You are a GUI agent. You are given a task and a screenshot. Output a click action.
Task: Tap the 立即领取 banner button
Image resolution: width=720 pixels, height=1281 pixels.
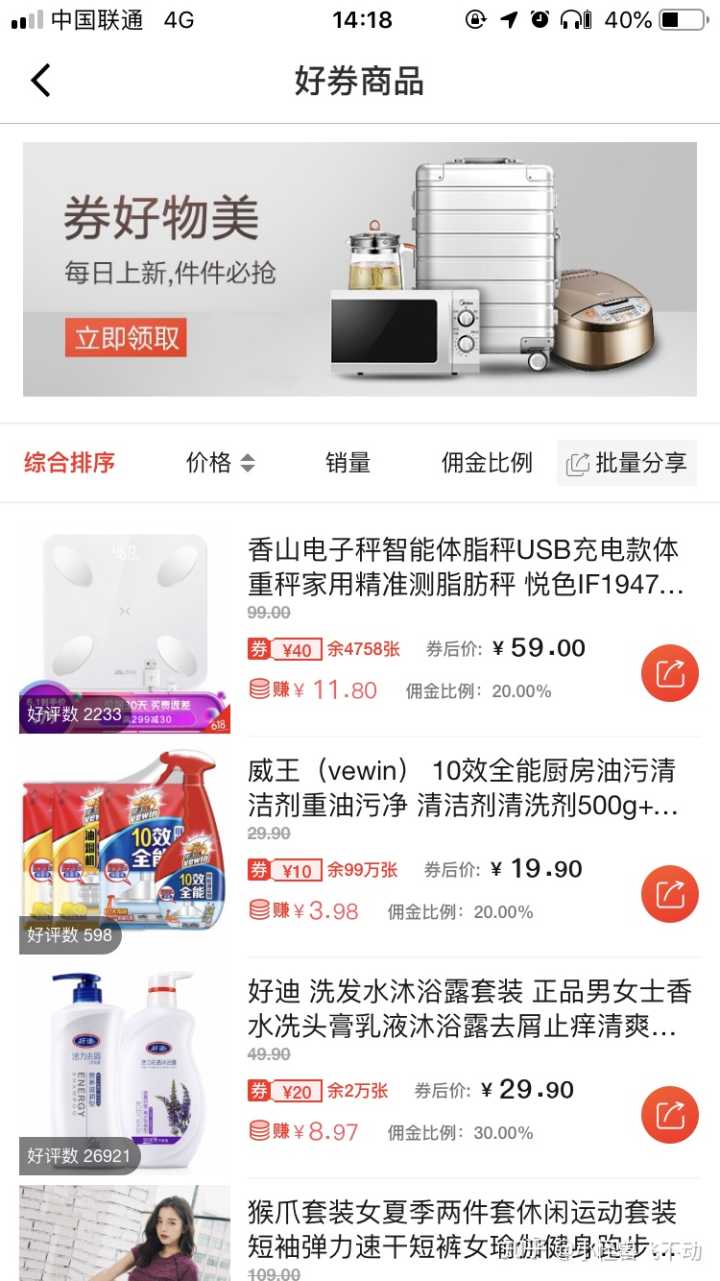126,338
